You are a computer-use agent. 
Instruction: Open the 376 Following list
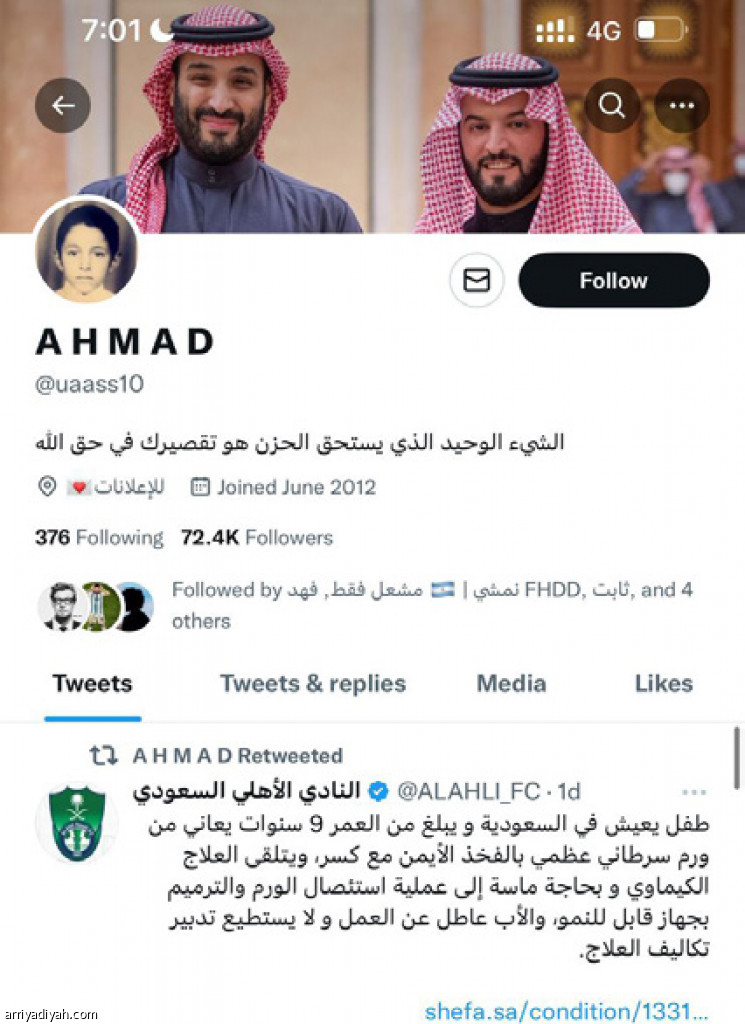(x=98, y=538)
